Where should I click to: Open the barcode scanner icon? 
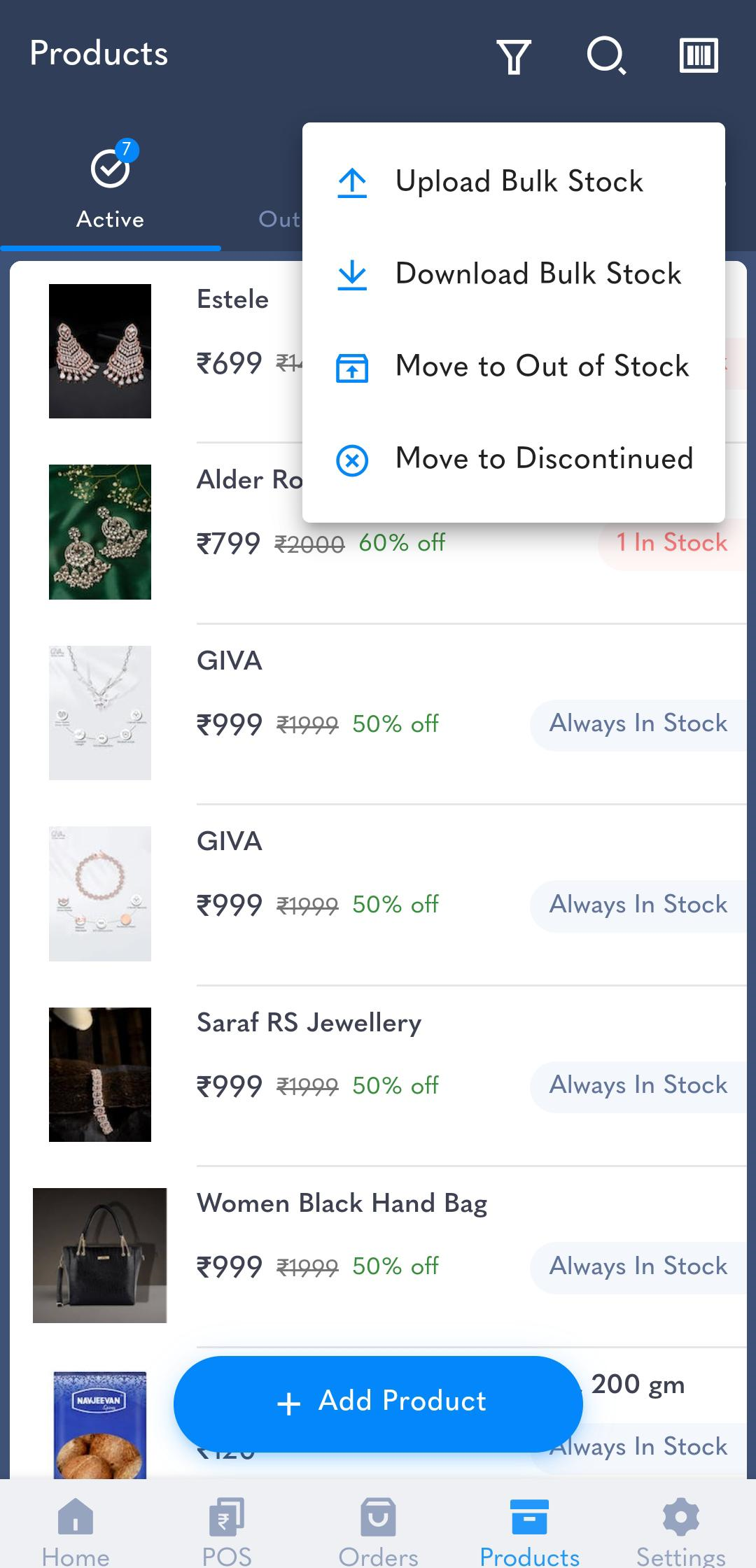[699, 55]
